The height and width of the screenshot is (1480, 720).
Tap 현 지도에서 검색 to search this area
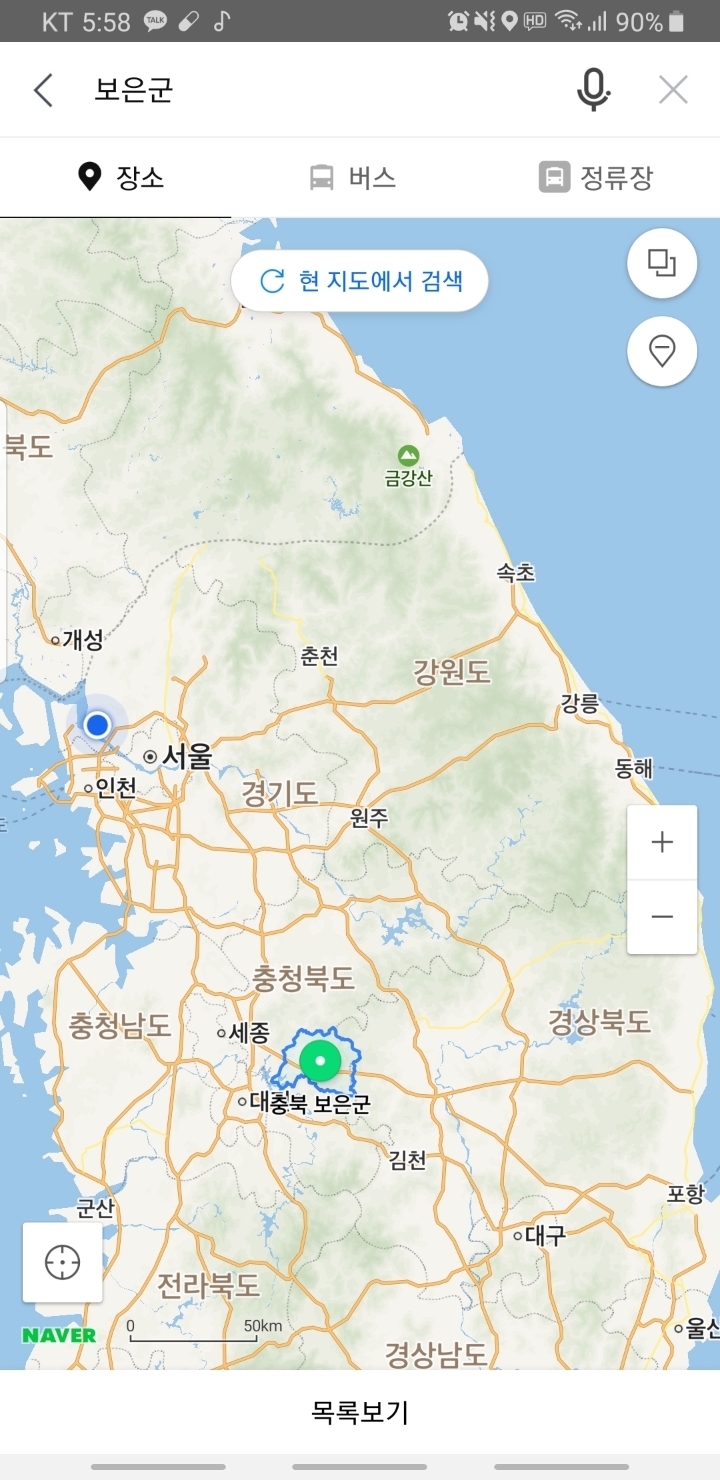[360, 281]
